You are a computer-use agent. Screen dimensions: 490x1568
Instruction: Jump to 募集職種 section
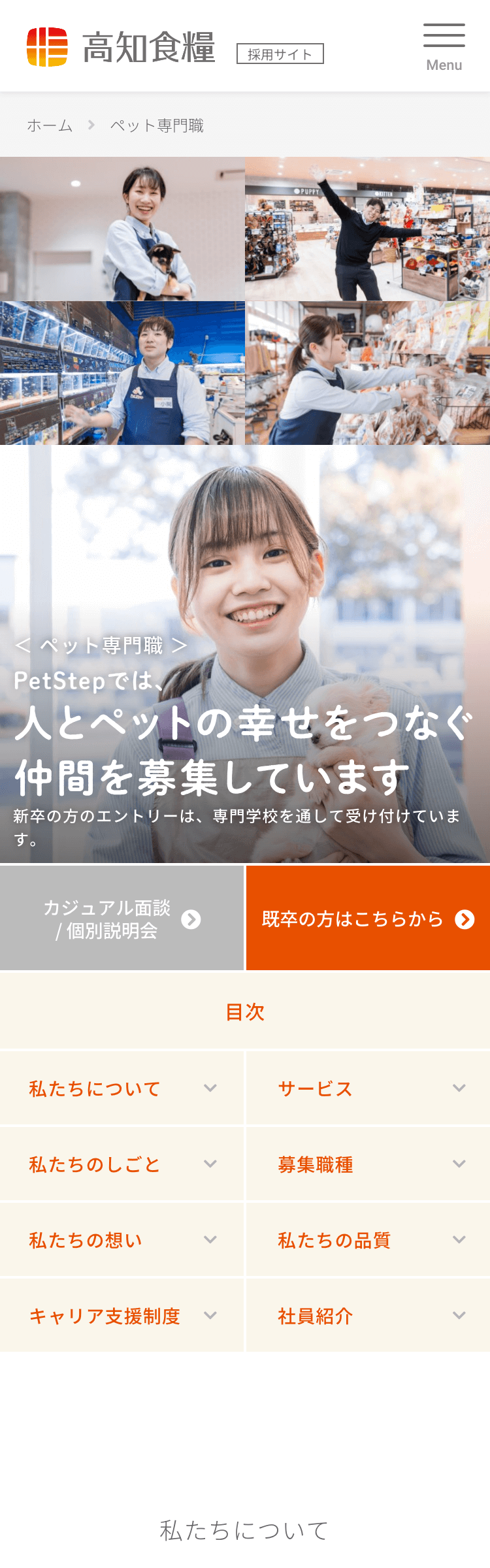coord(368,1164)
